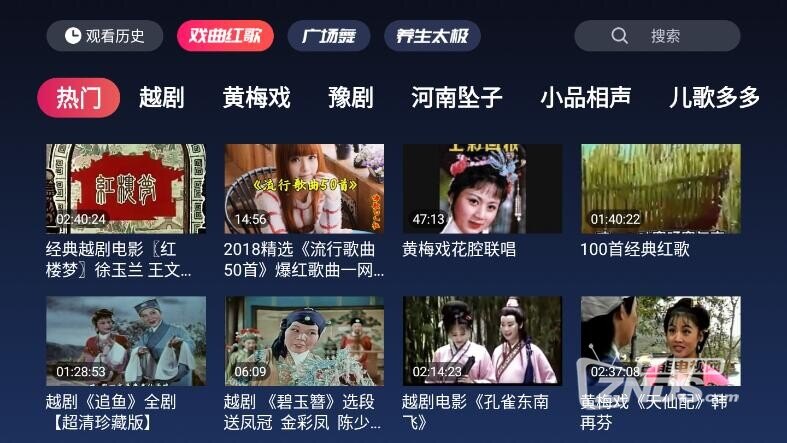787x443 pixels.
Task: Open the 黄梅戏 category
Action: 256,98
